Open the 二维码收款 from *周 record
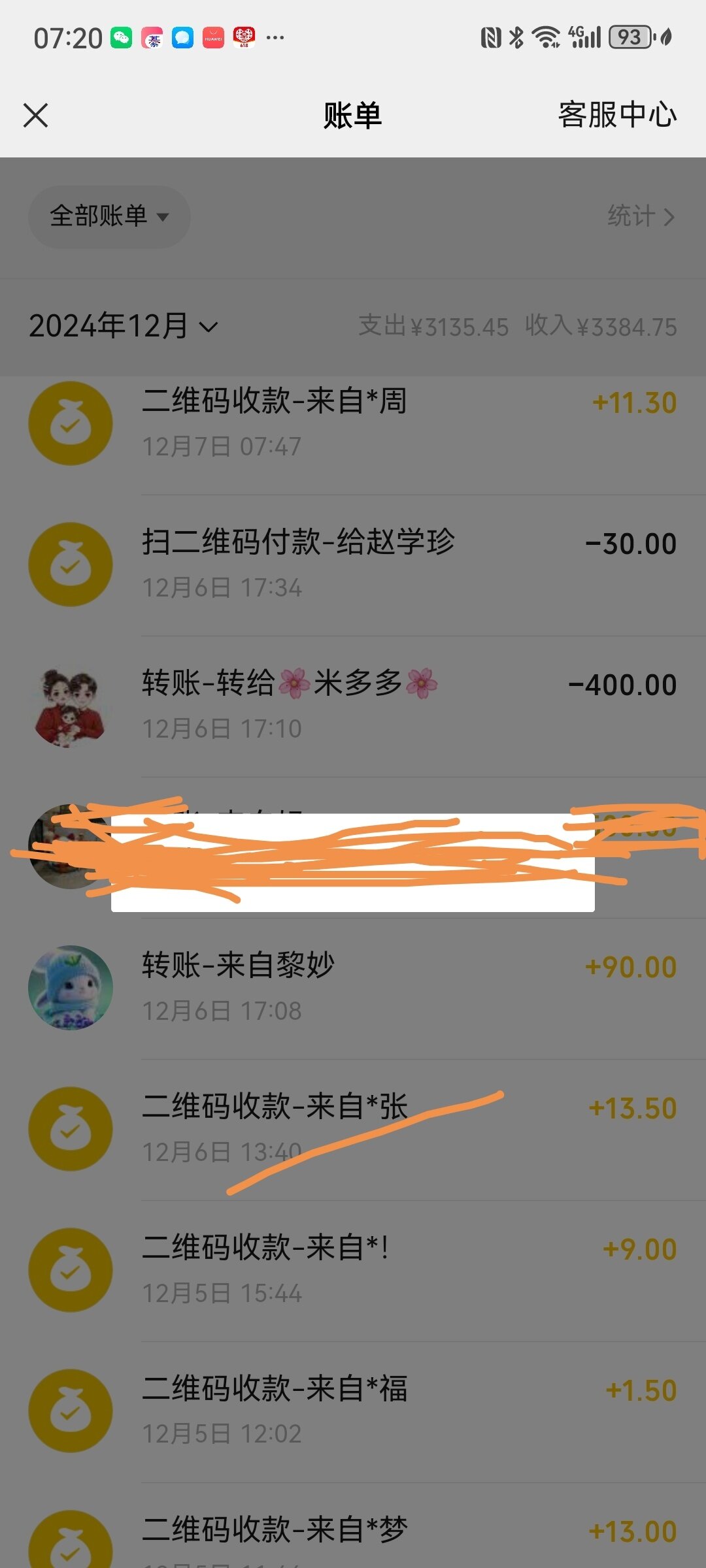This screenshot has width=706, height=1568. click(353, 423)
